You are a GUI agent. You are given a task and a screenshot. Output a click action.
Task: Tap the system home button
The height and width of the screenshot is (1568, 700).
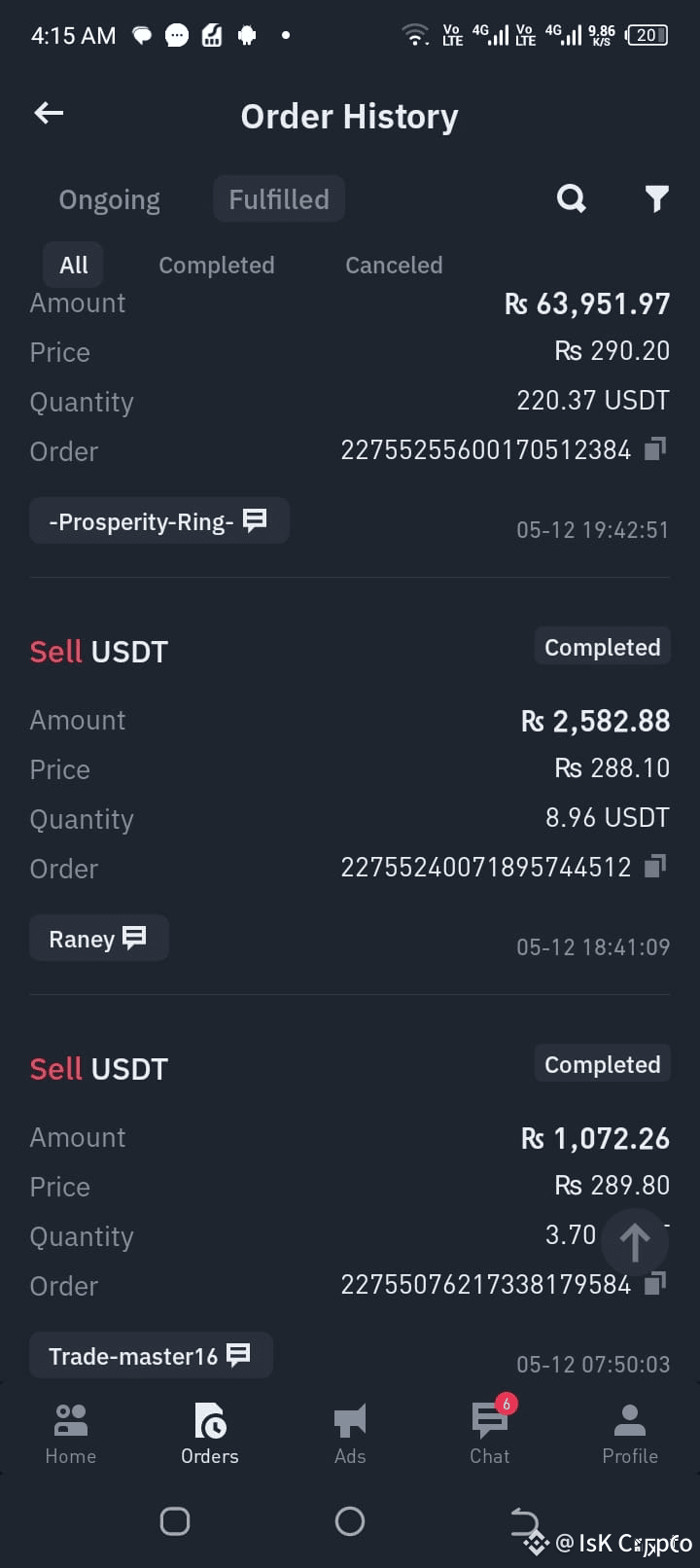350,1521
